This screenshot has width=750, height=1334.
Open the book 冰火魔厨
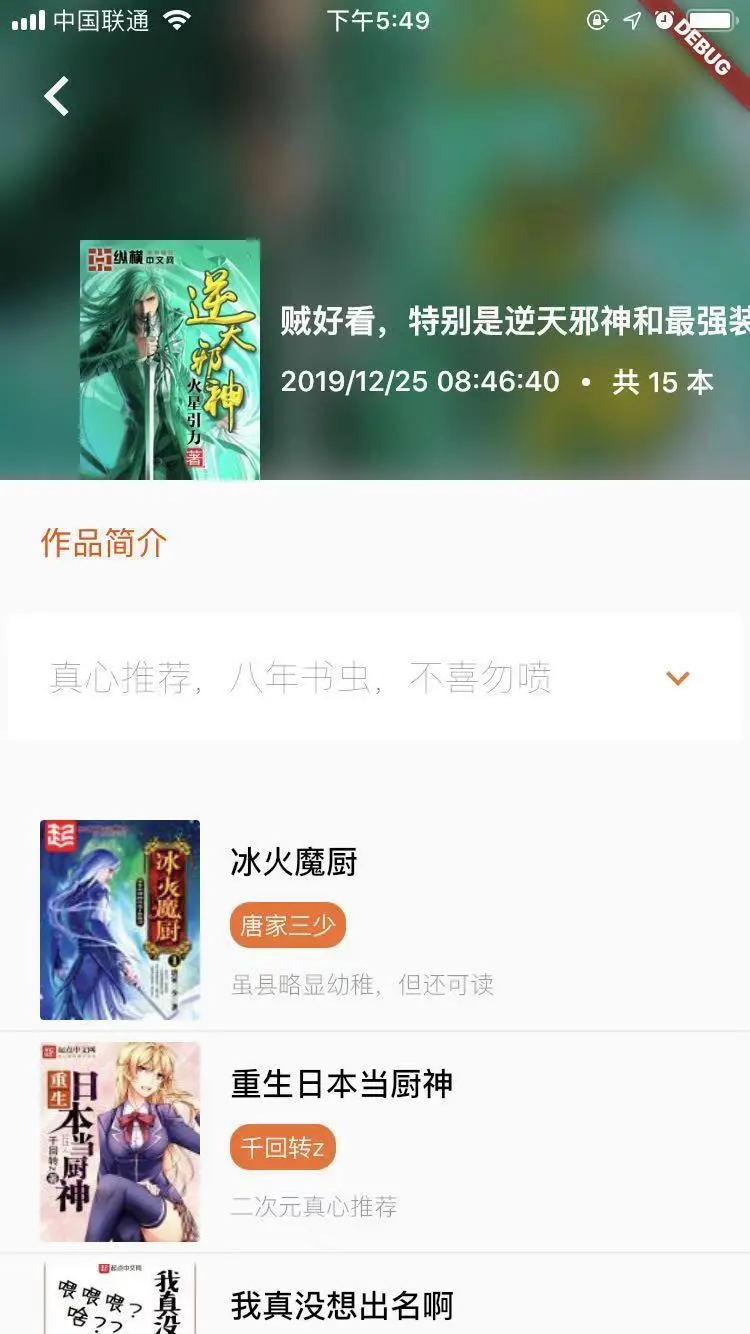pos(294,862)
